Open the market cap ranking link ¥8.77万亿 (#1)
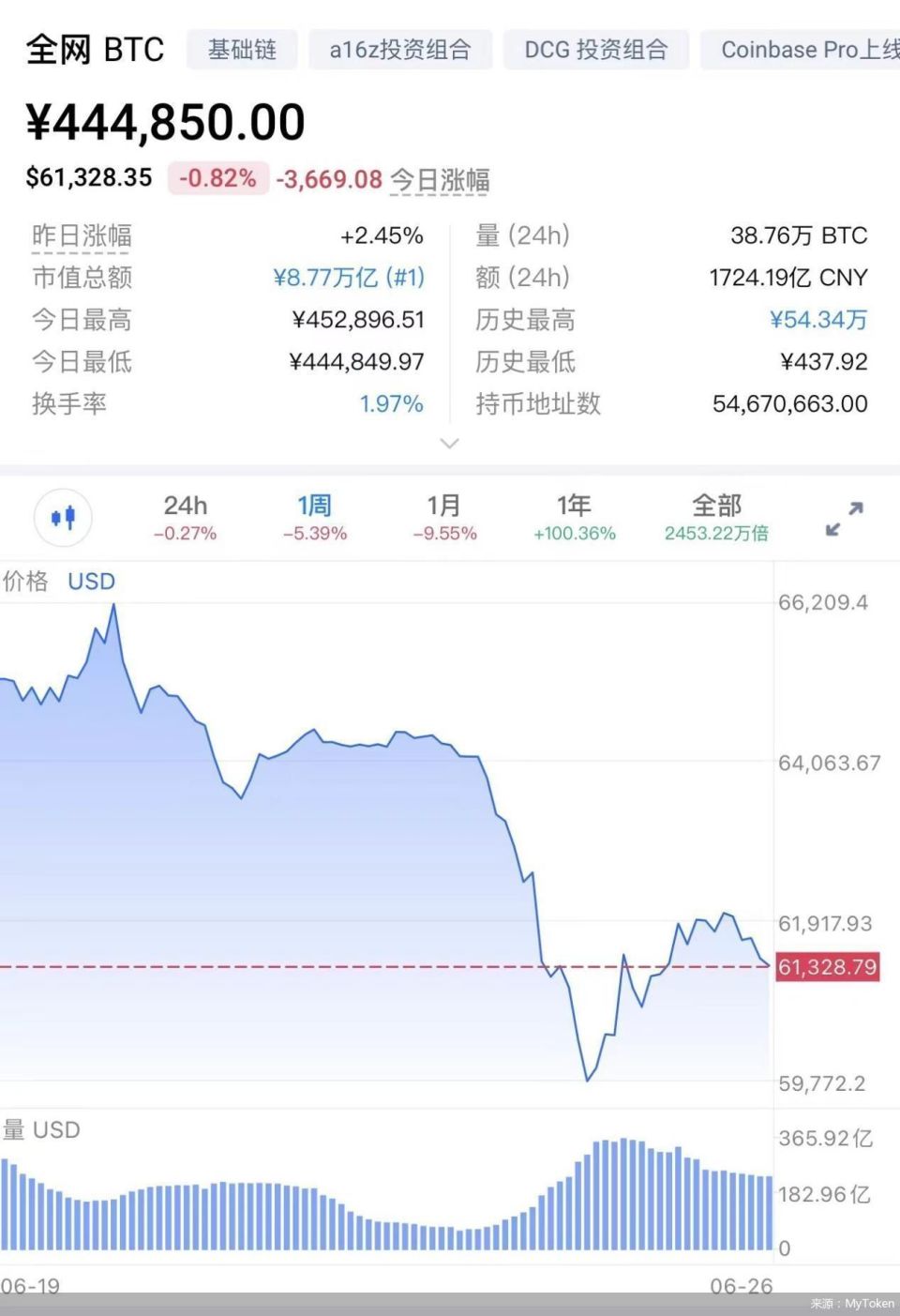Image resolution: width=900 pixels, height=1316 pixels. point(348,278)
